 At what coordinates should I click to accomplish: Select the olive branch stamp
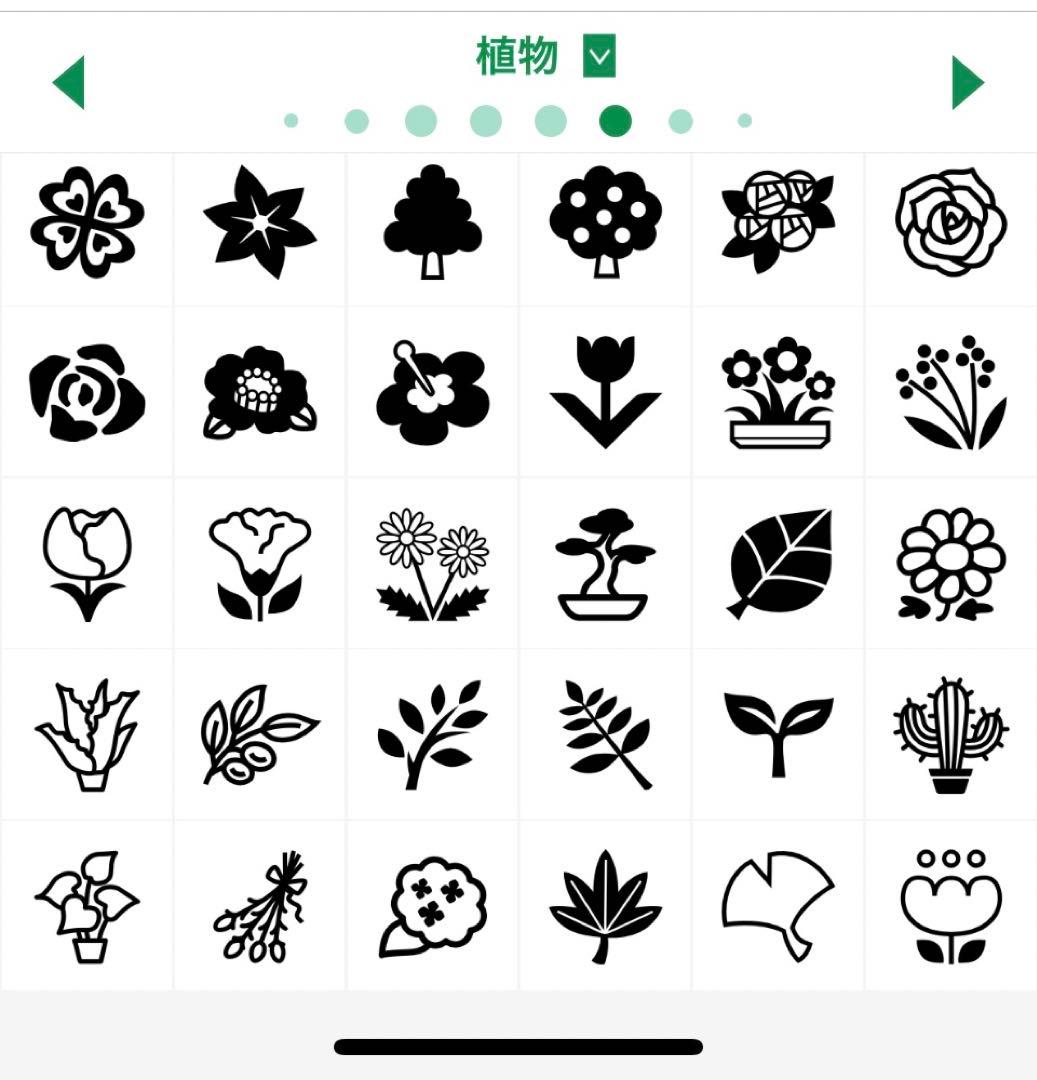pos(259,732)
